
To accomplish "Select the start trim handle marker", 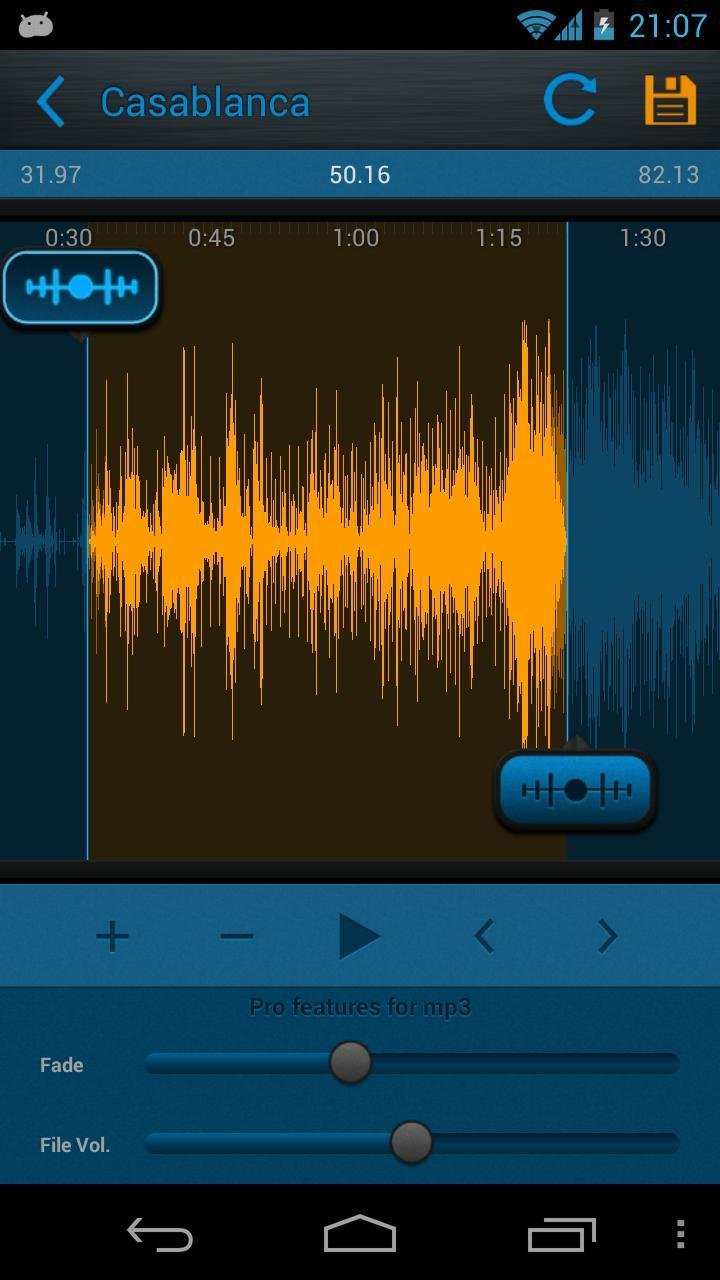I will 81,288.
